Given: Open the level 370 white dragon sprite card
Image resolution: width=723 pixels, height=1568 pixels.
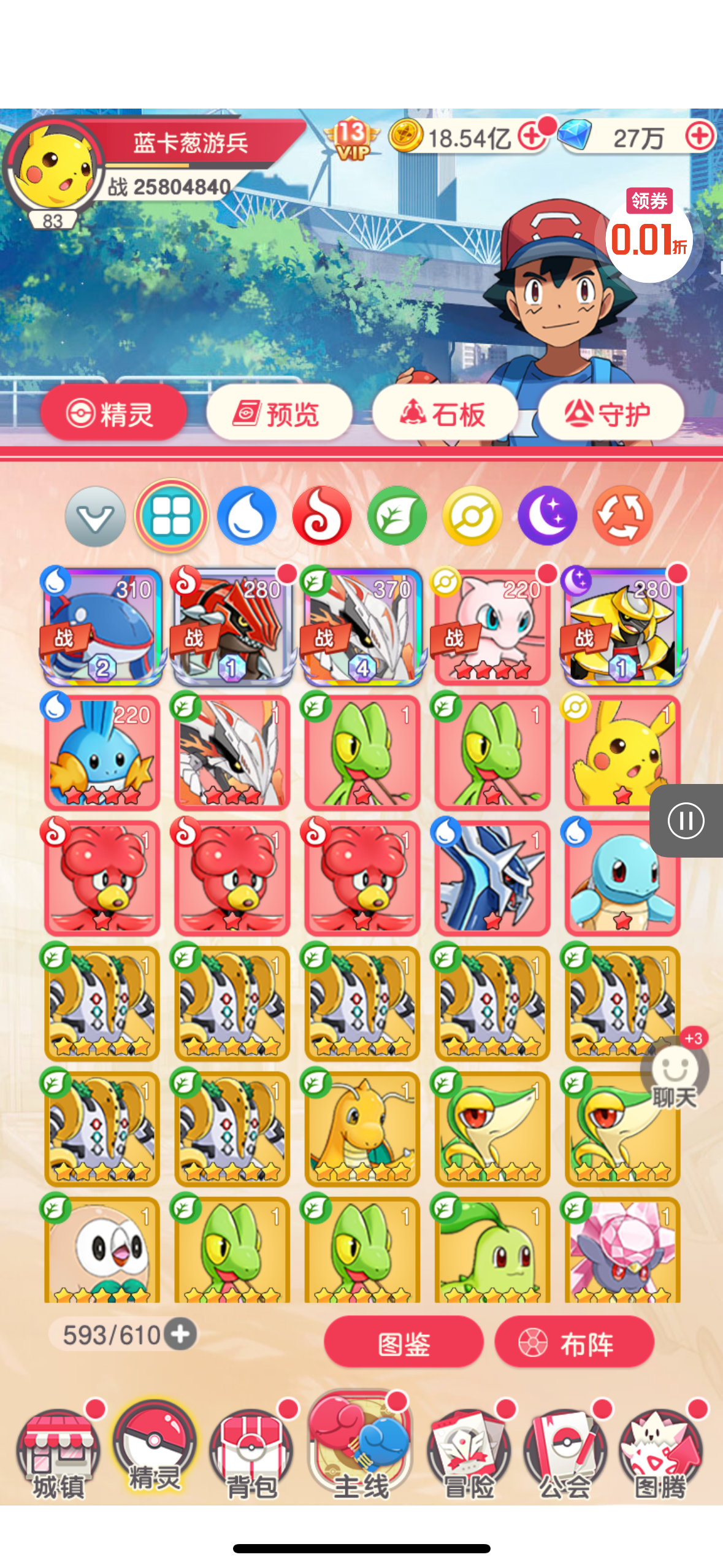Looking at the screenshot, I should point(362,626).
